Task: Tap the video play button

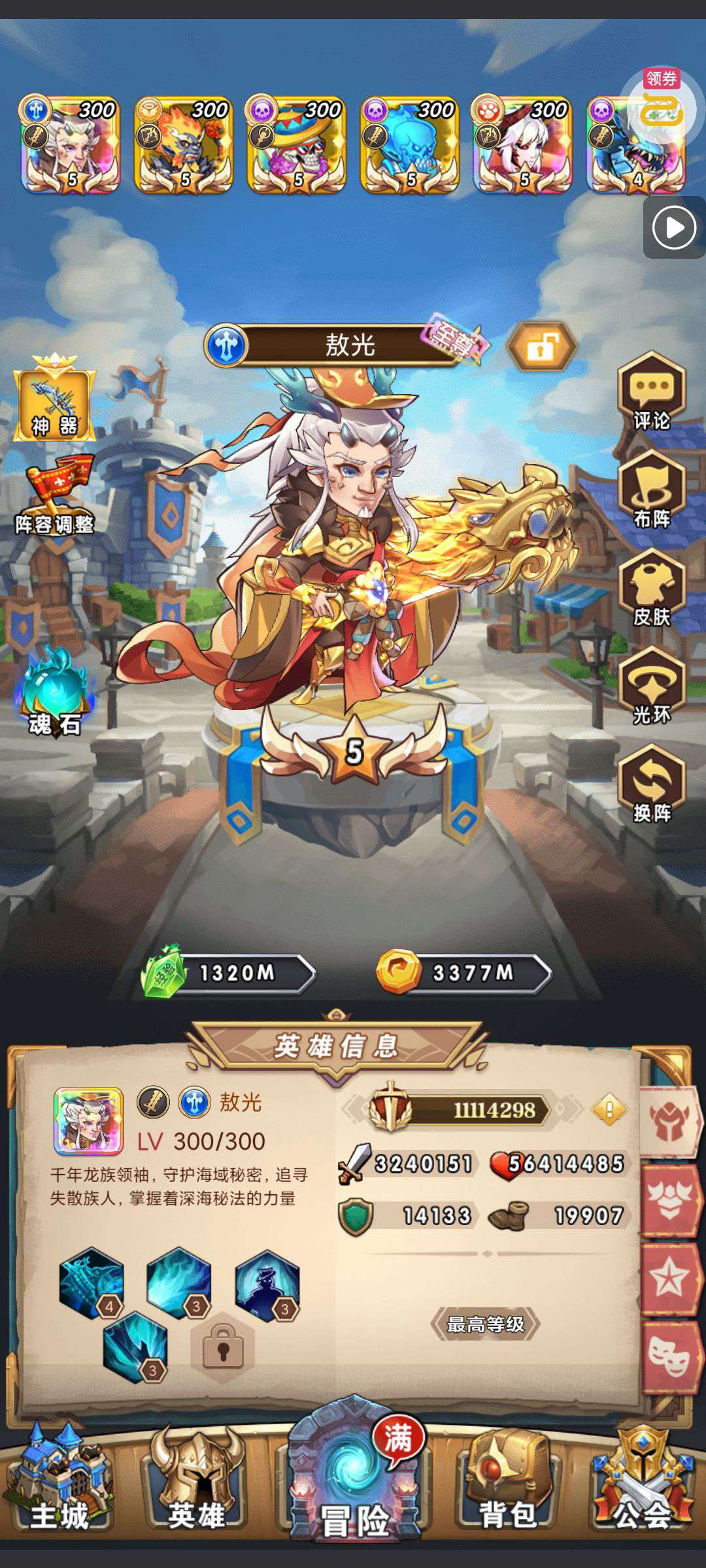Action: [x=674, y=228]
